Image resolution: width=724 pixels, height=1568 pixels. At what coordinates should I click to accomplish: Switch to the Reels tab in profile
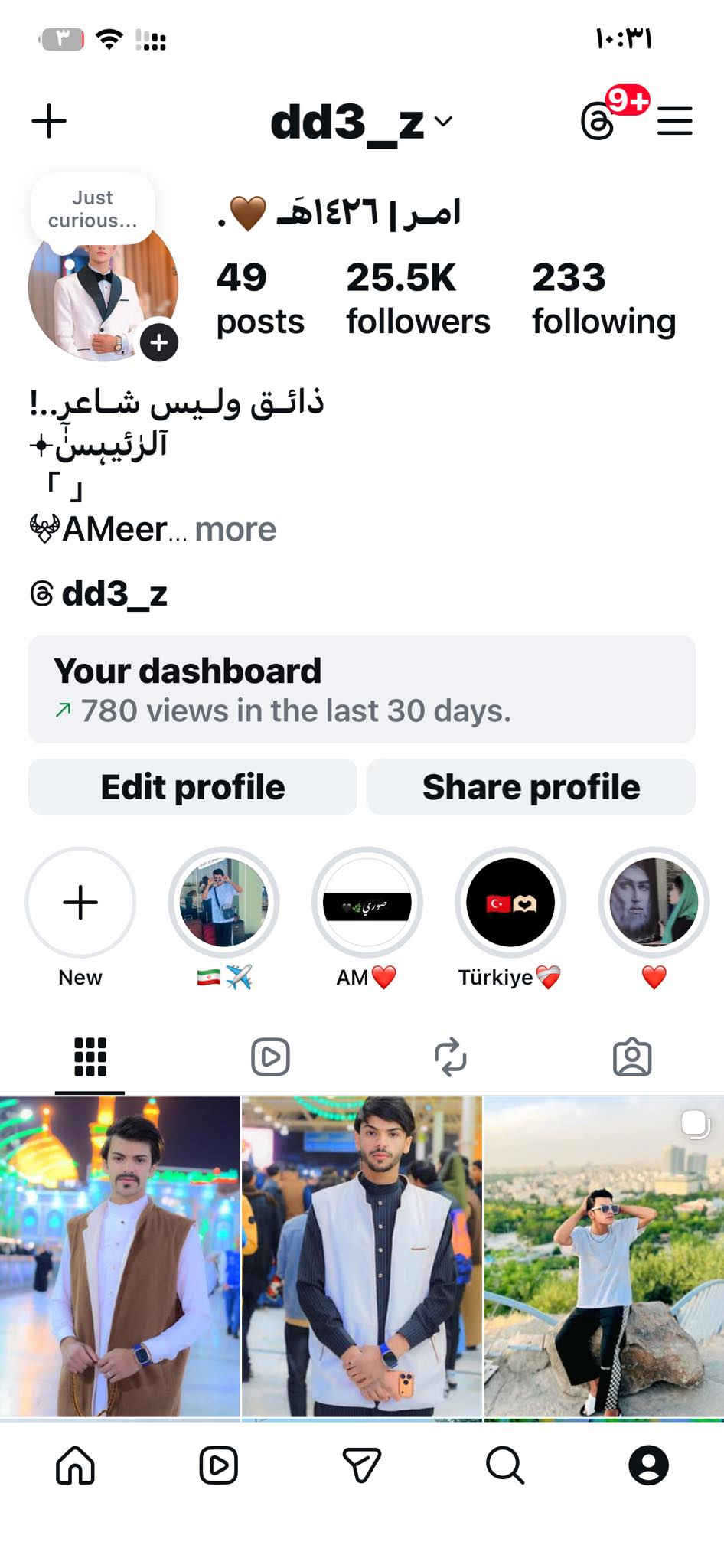click(x=270, y=1057)
